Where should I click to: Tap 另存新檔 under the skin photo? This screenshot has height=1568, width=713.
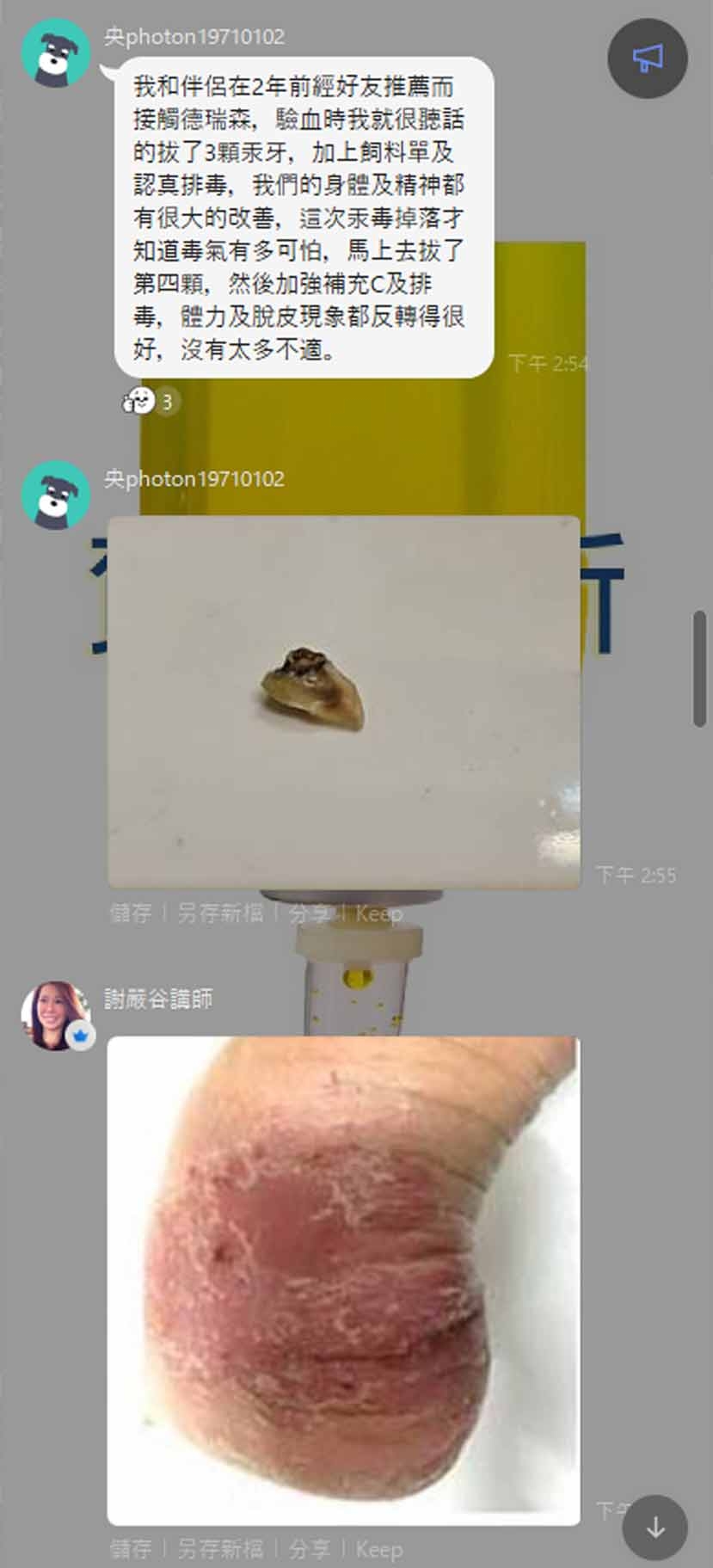point(220,1549)
